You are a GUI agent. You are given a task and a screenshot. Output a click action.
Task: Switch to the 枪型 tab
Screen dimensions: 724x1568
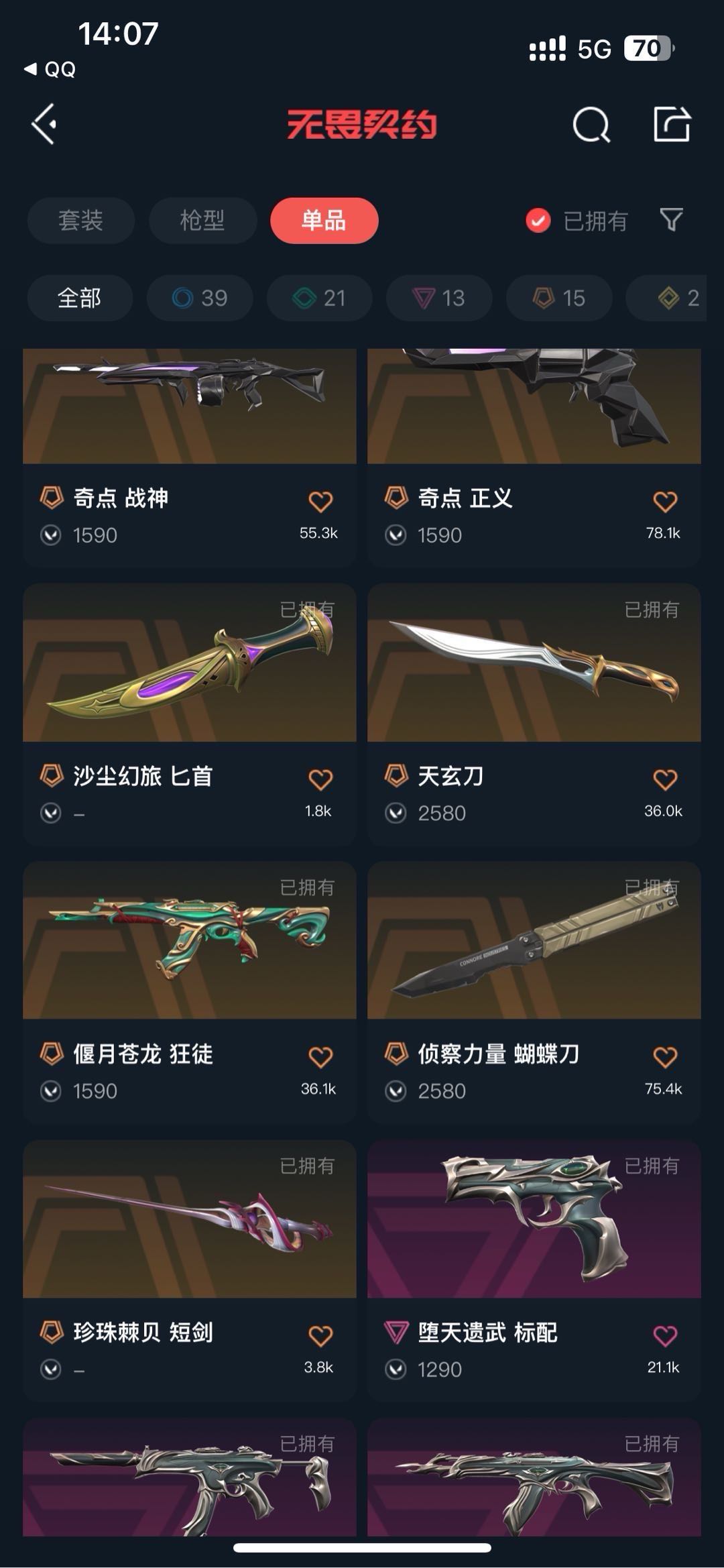(x=202, y=221)
